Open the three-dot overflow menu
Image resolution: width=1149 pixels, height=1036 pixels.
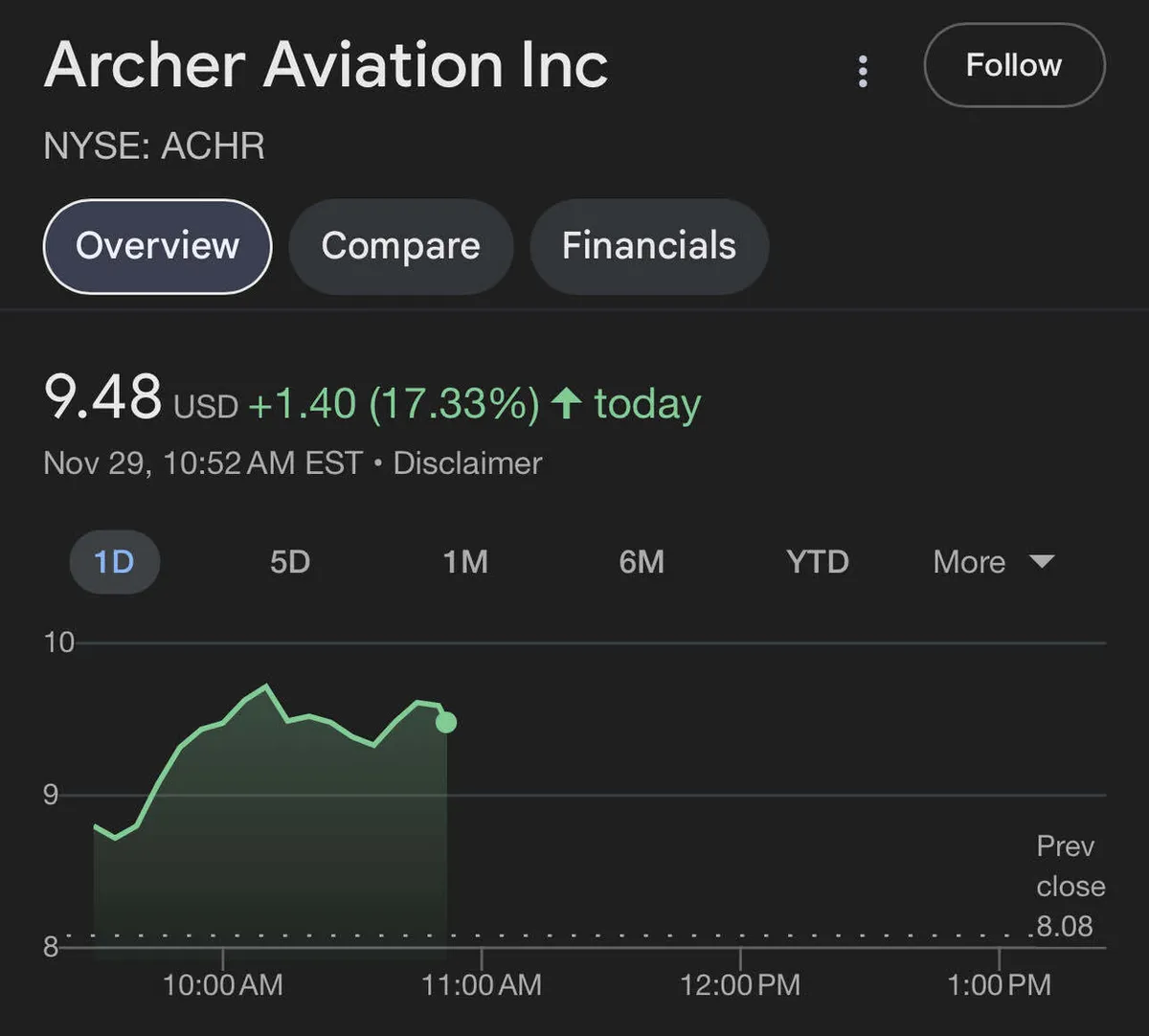pos(863,71)
